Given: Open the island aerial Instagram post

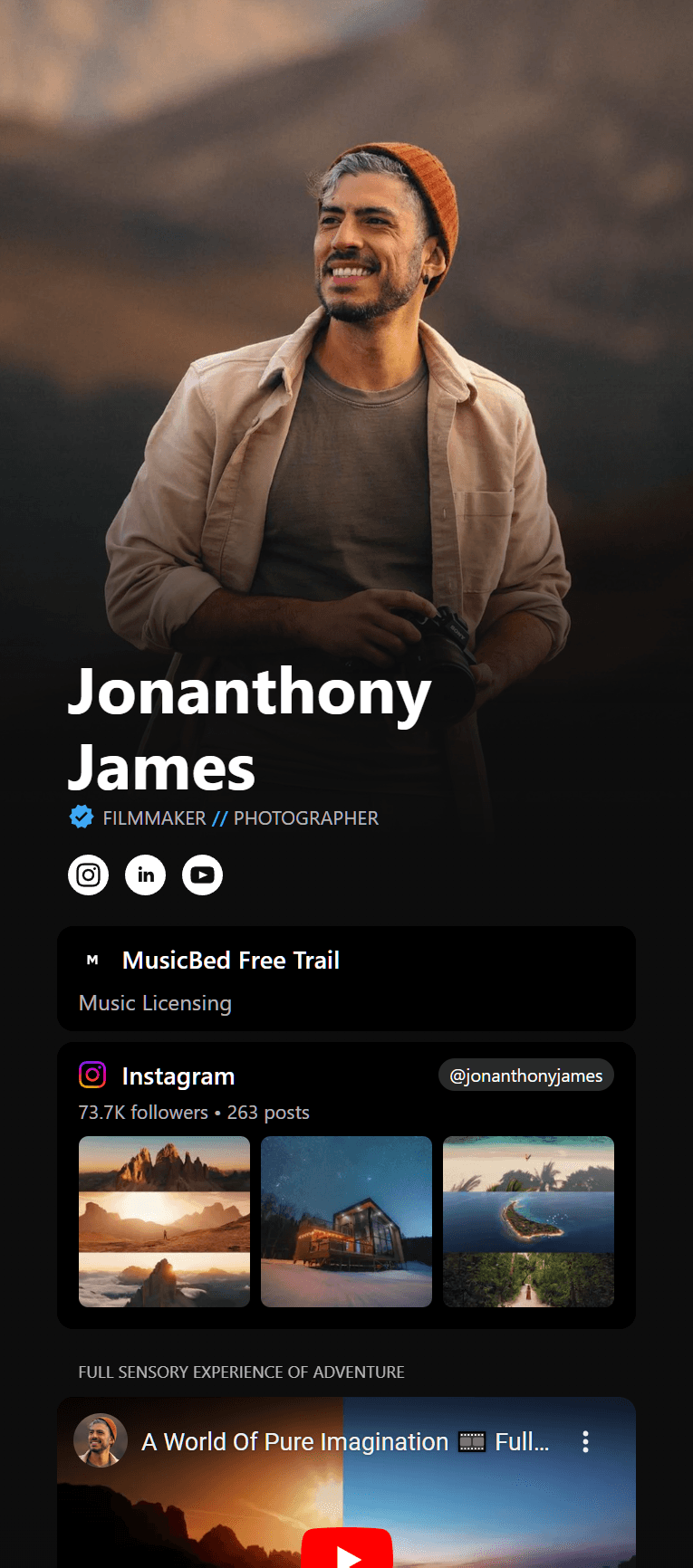Looking at the screenshot, I should 528,1221.
